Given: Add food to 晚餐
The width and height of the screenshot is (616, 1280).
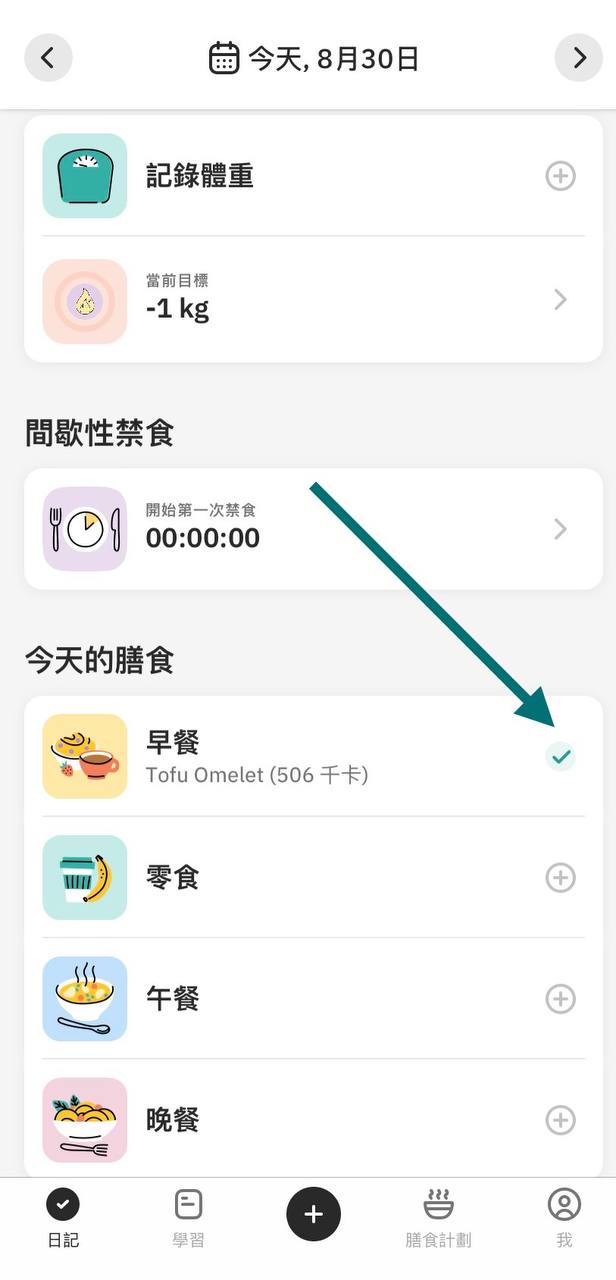Looking at the screenshot, I should coord(560,1119).
